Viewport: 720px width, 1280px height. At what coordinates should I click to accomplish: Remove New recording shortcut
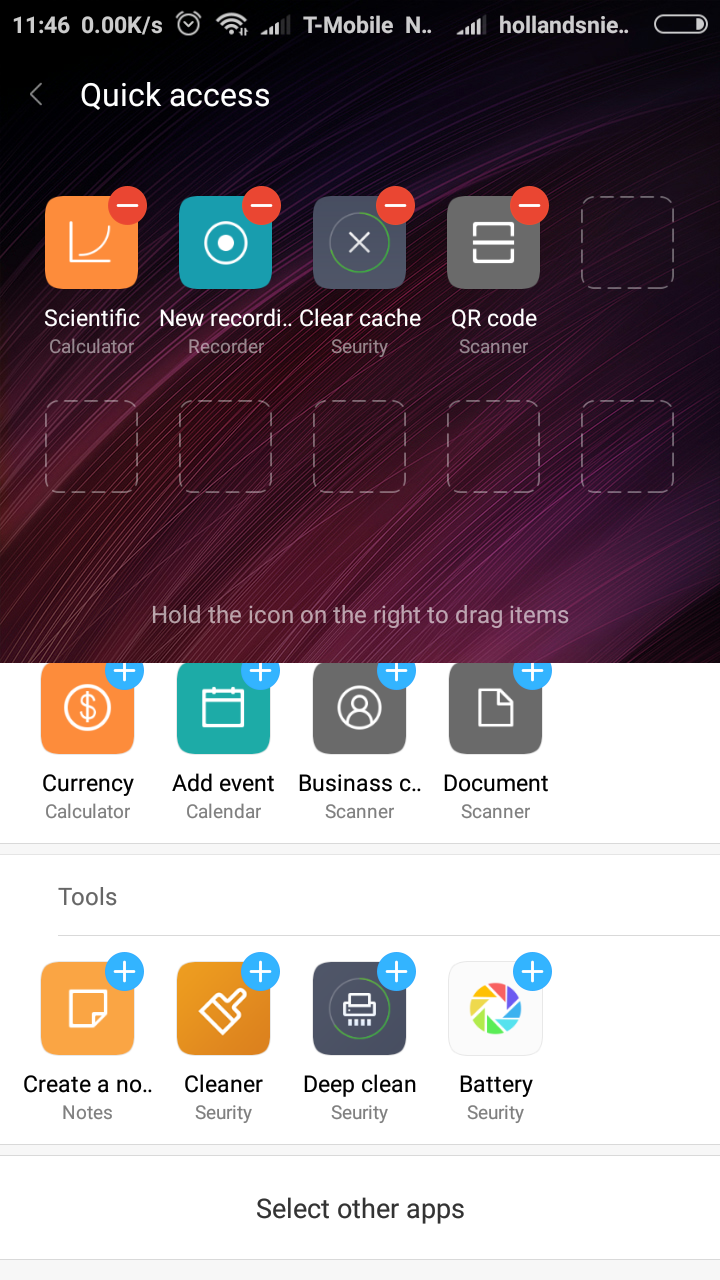coord(261,206)
